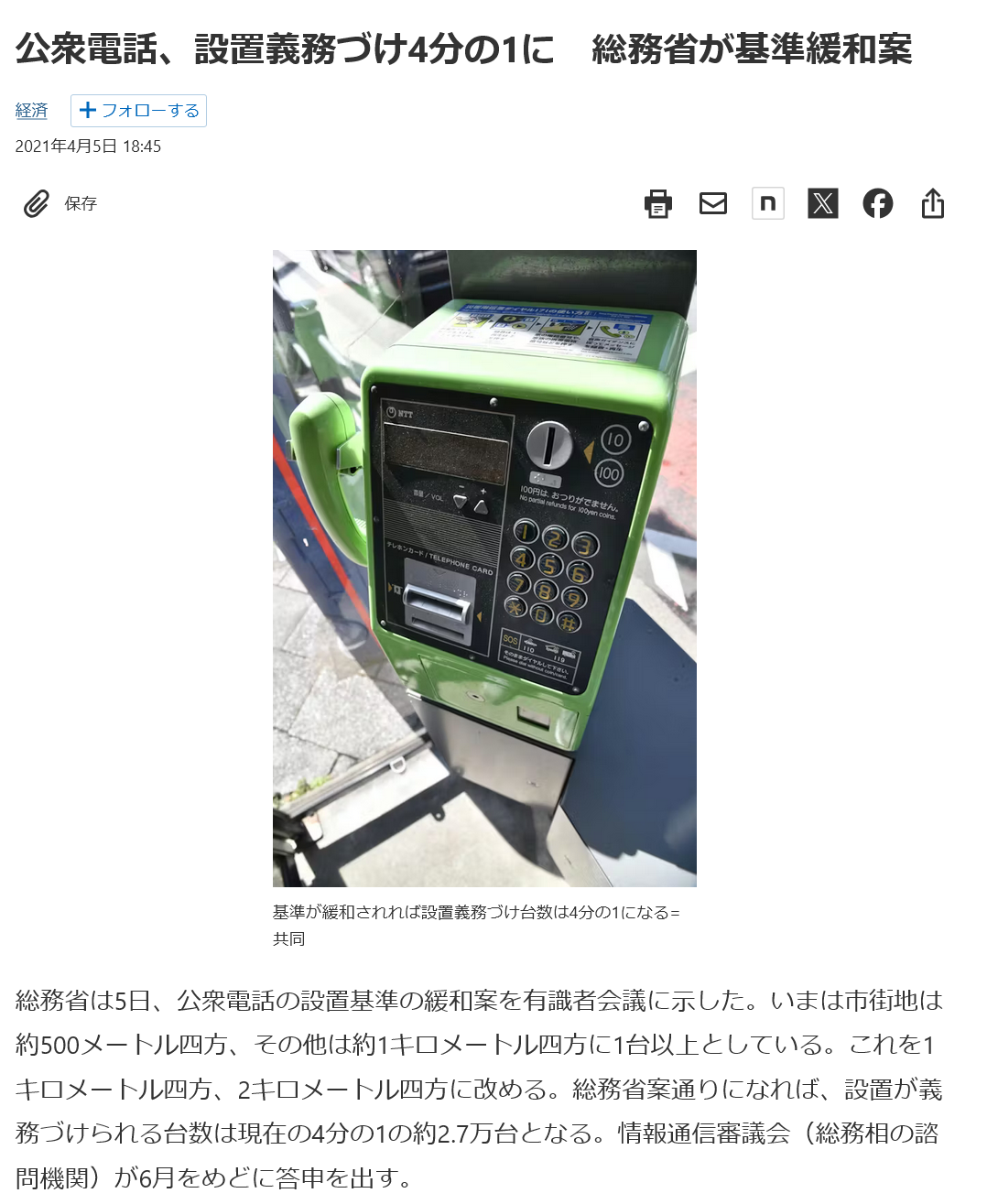Save the article with 保存
Viewport: 998px width, 1204px height.
[60, 203]
